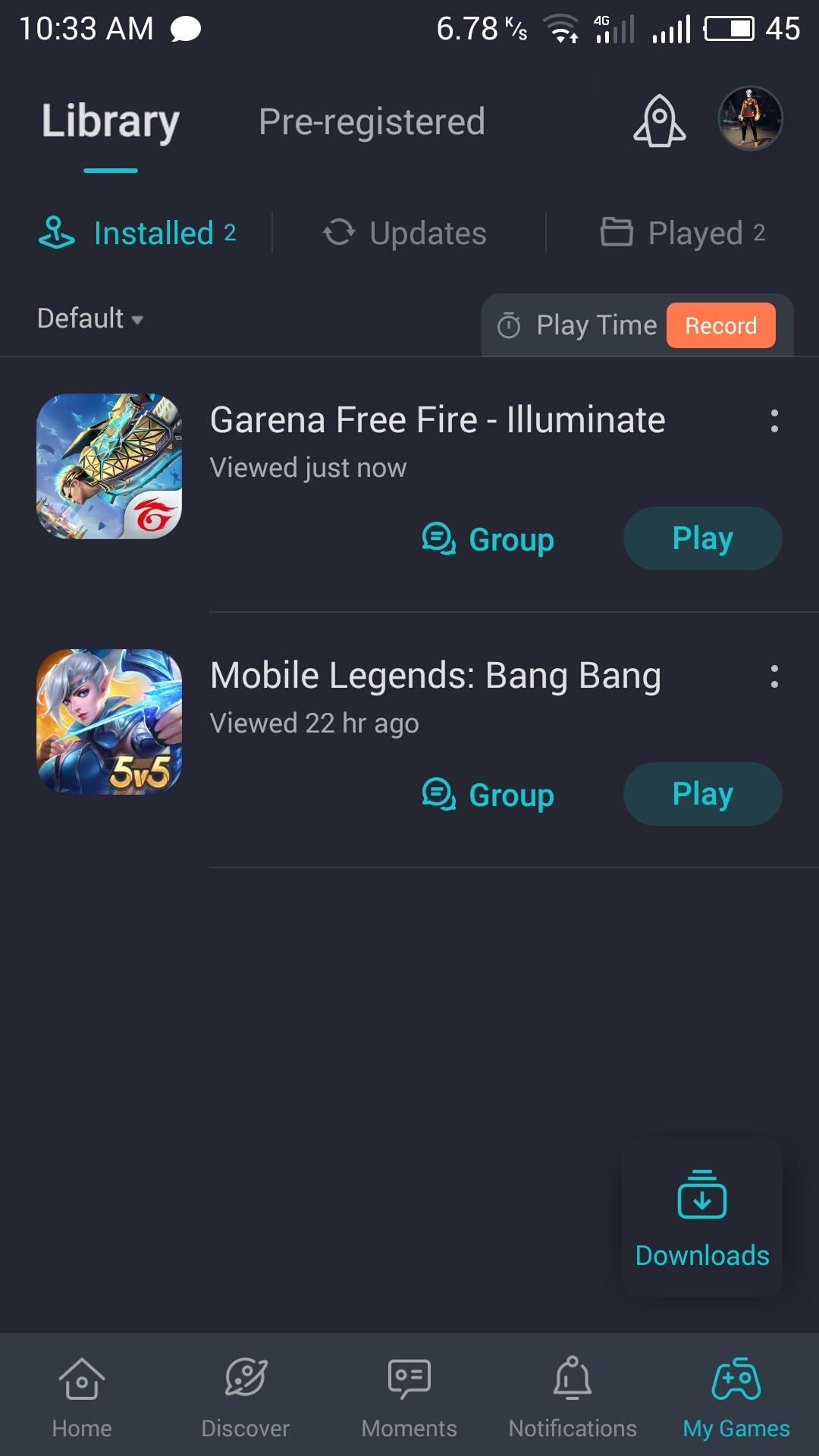
Task: Switch to the Discover tab
Action: point(246,1397)
